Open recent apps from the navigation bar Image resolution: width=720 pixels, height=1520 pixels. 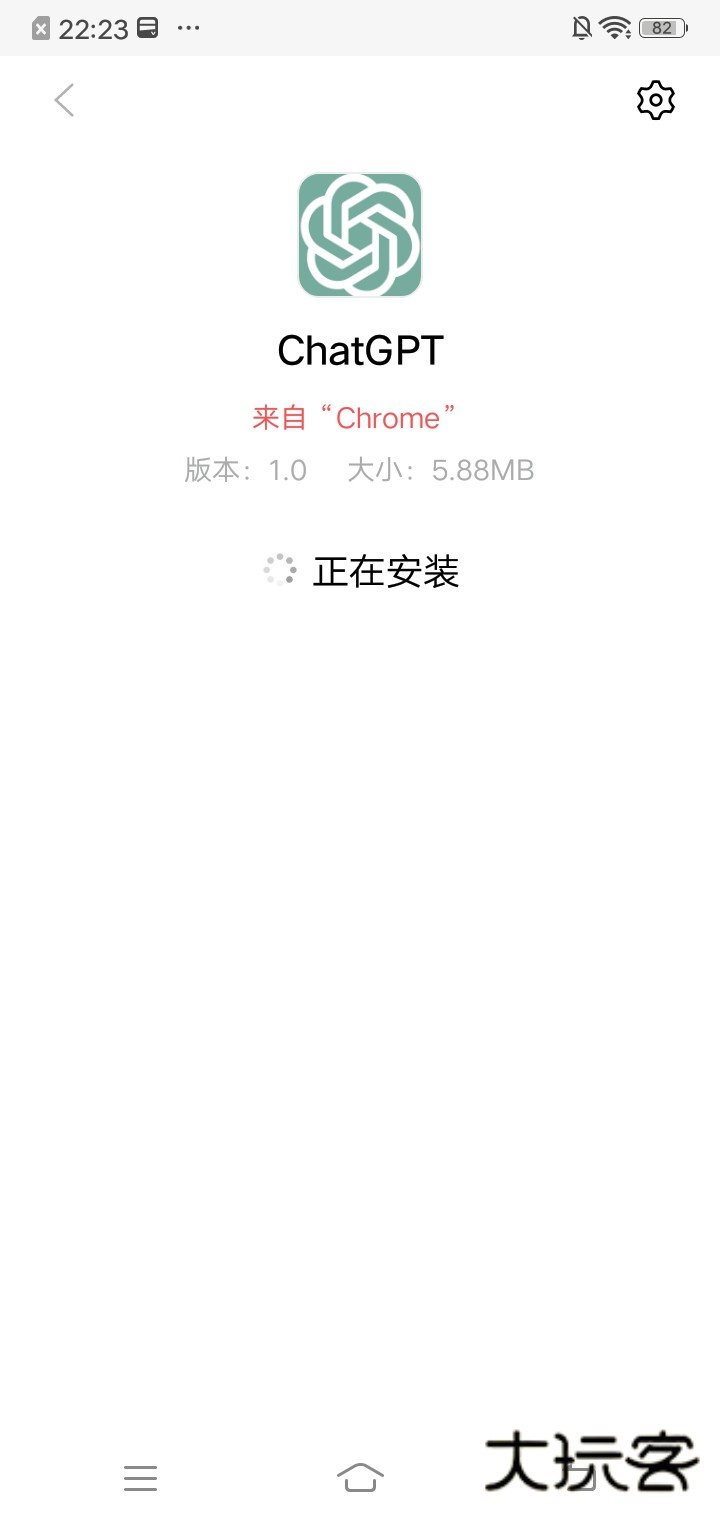pyautogui.click(x=140, y=1478)
